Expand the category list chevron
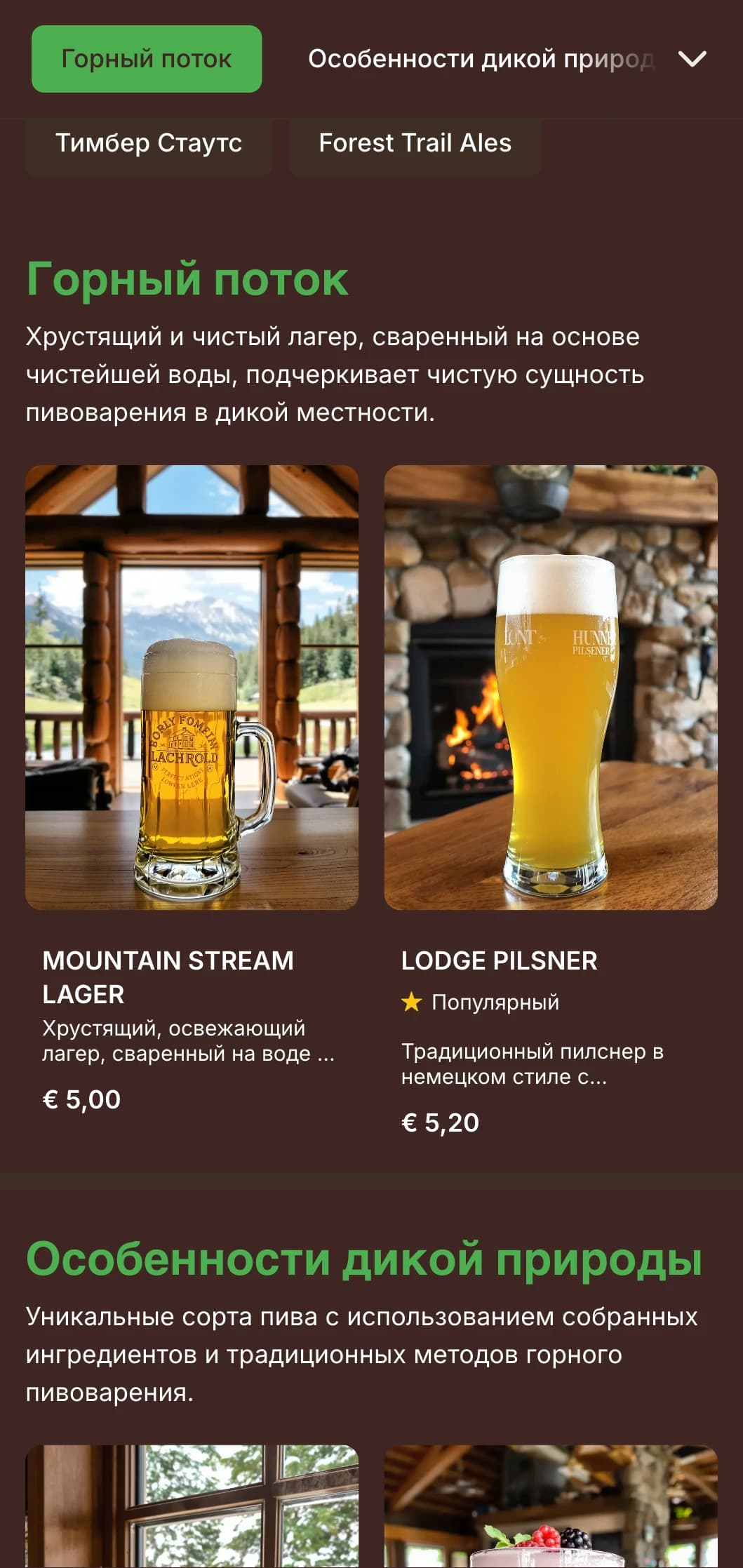The width and height of the screenshot is (743, 1568). click(692, 59)
